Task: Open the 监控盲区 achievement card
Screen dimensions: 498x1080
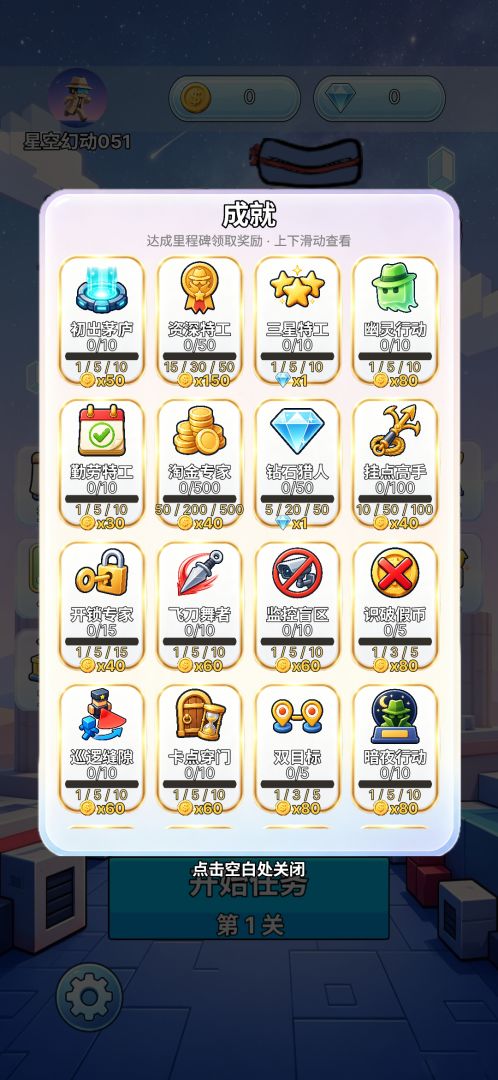Action: [297, 606]
